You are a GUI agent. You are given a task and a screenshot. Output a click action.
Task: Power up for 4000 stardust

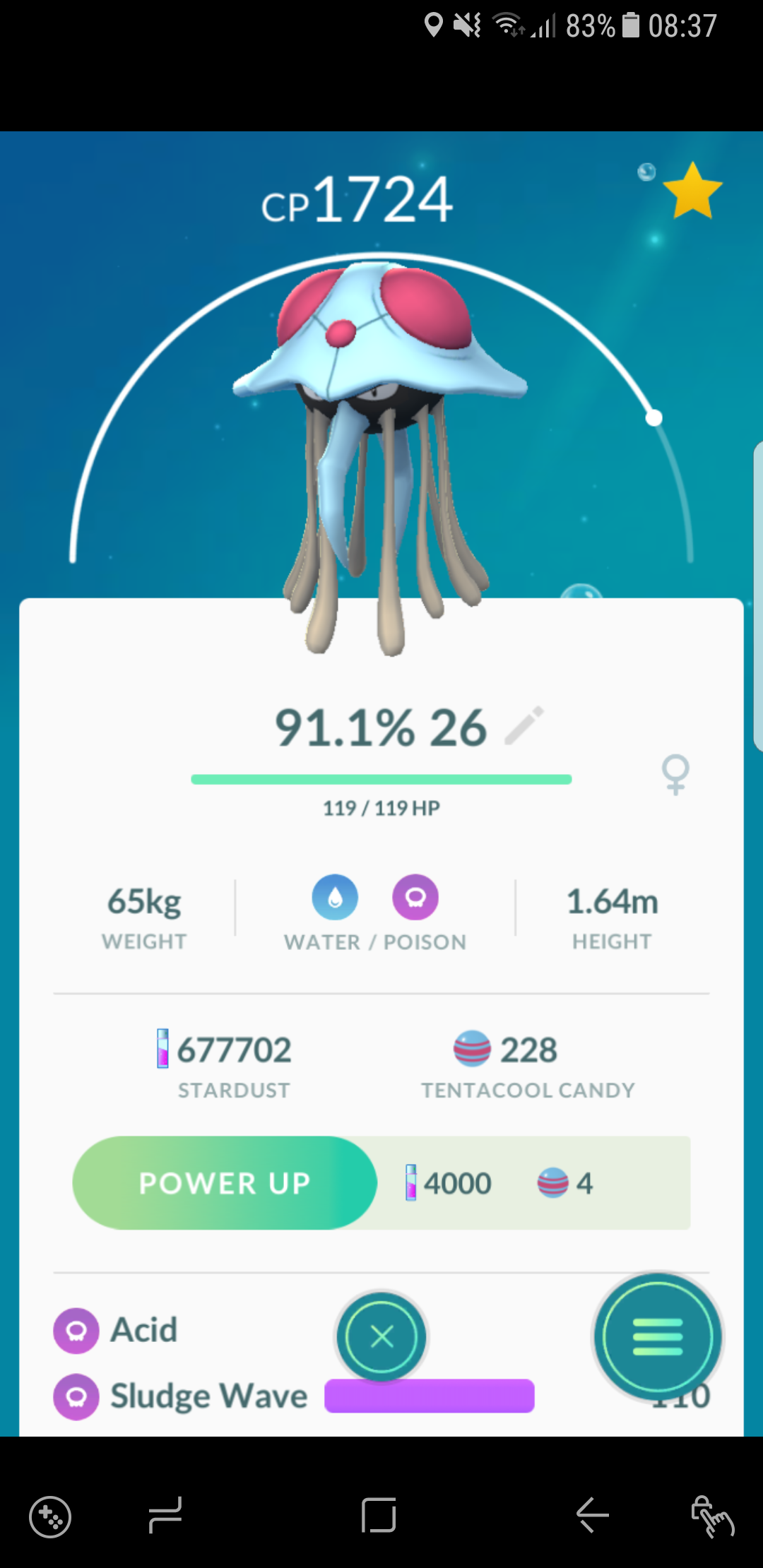pos(225,1183)
